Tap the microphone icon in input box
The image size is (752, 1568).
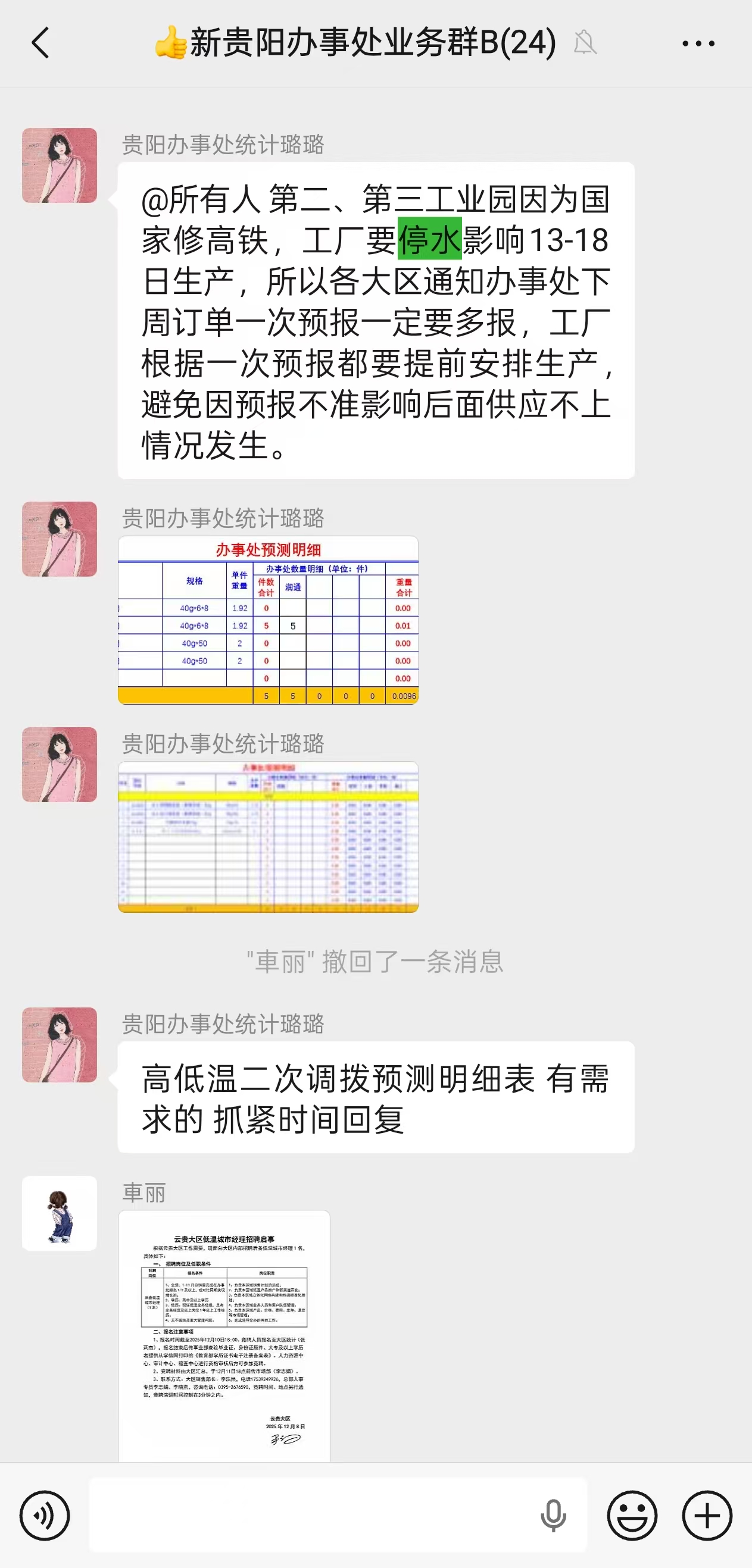(x=553, y=1516)
